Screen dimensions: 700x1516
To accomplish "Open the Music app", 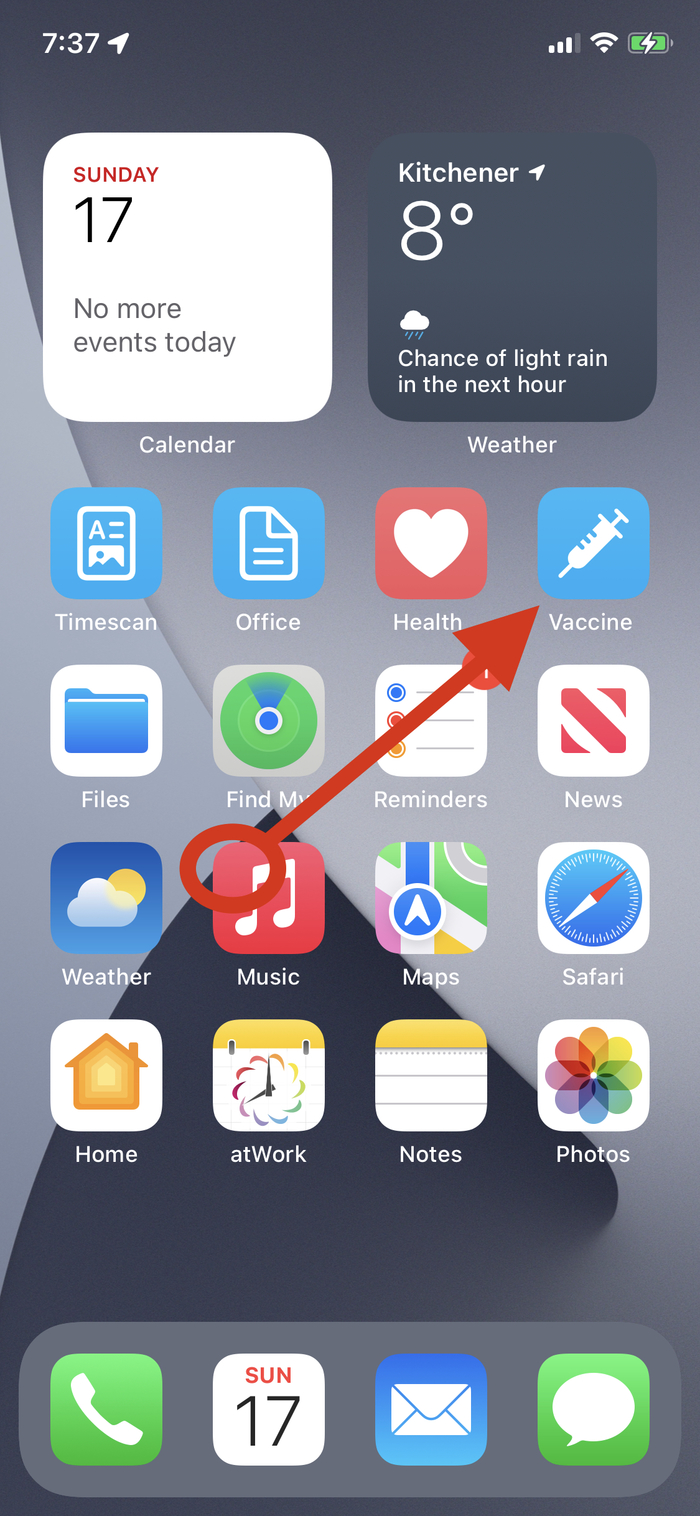I will pyautogui.click(x=268, y=897).
